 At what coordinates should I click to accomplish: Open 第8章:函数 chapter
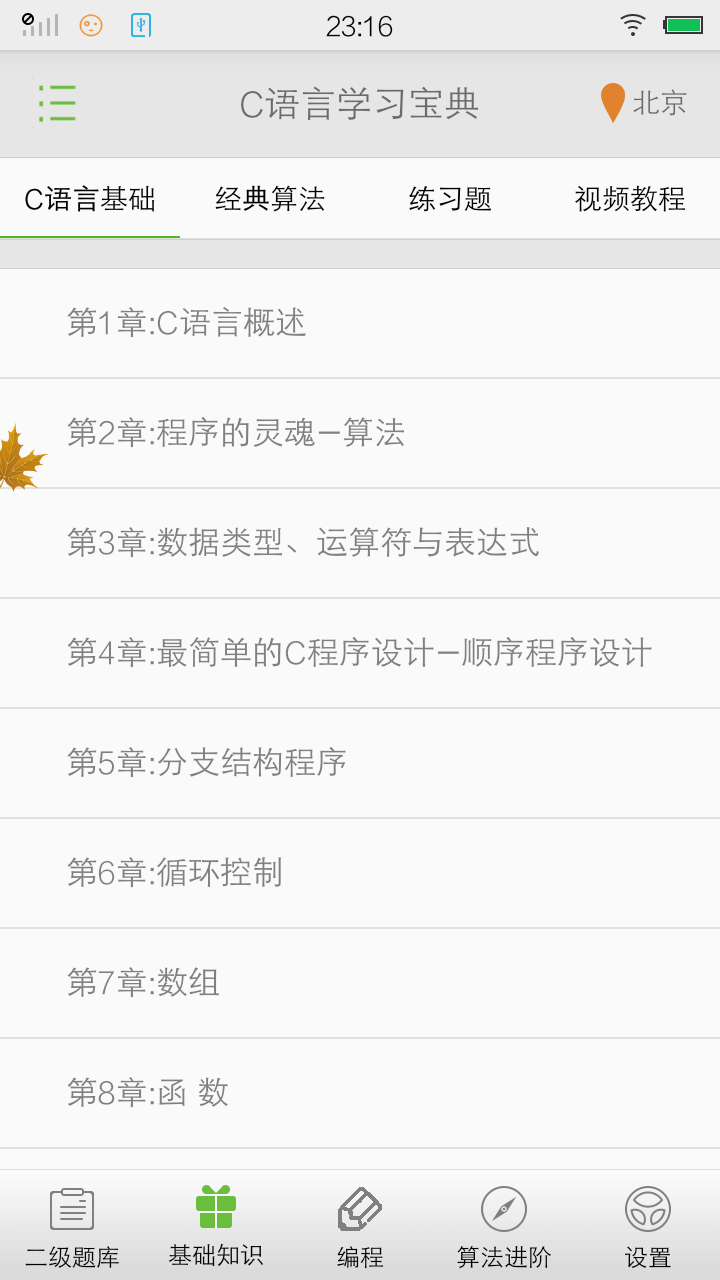coord(360,1093)
